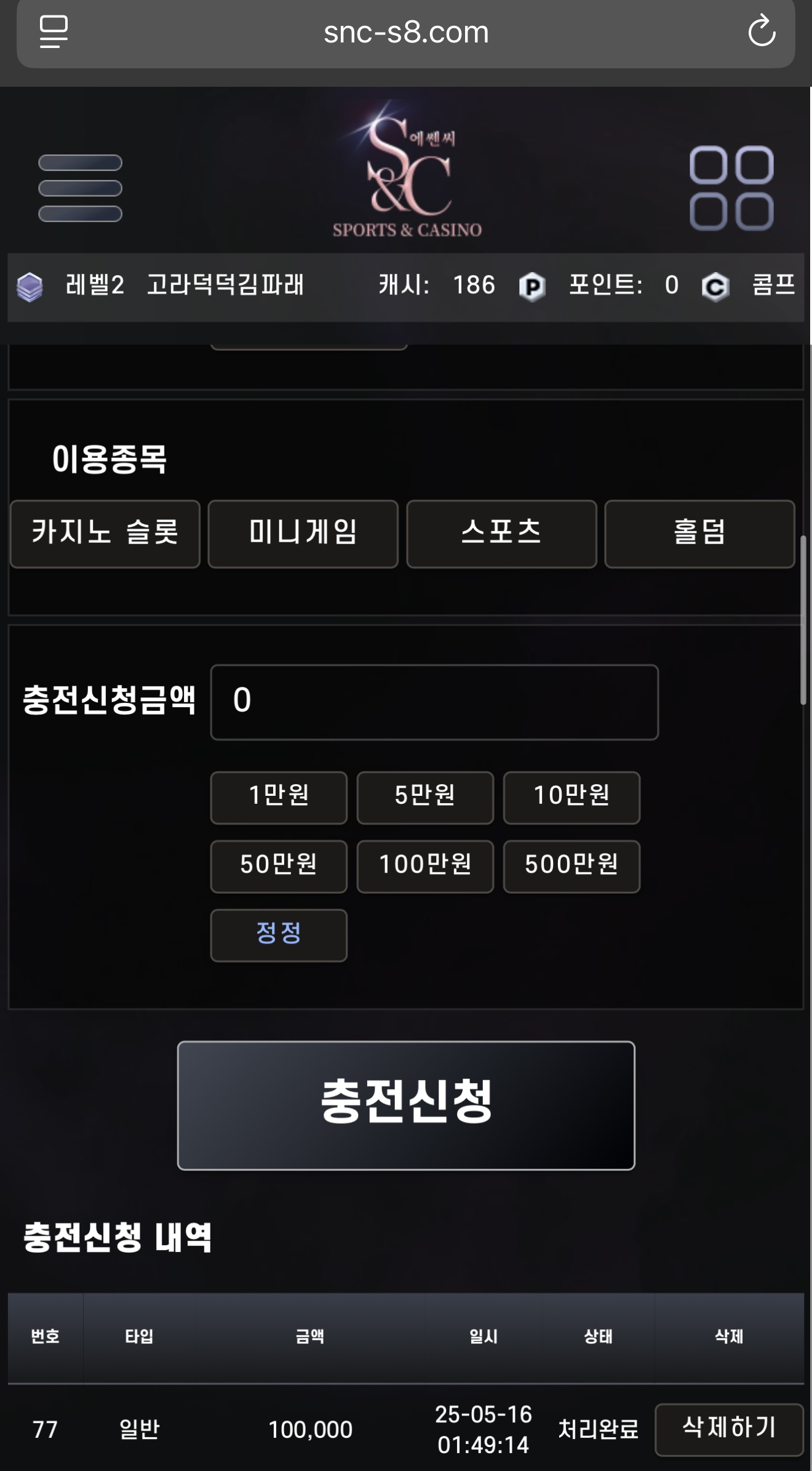Image resolution: width=812 pixels, height=1471 pixels.
Task: Reset the amount with 정정
Action: [x=279, y=935]
